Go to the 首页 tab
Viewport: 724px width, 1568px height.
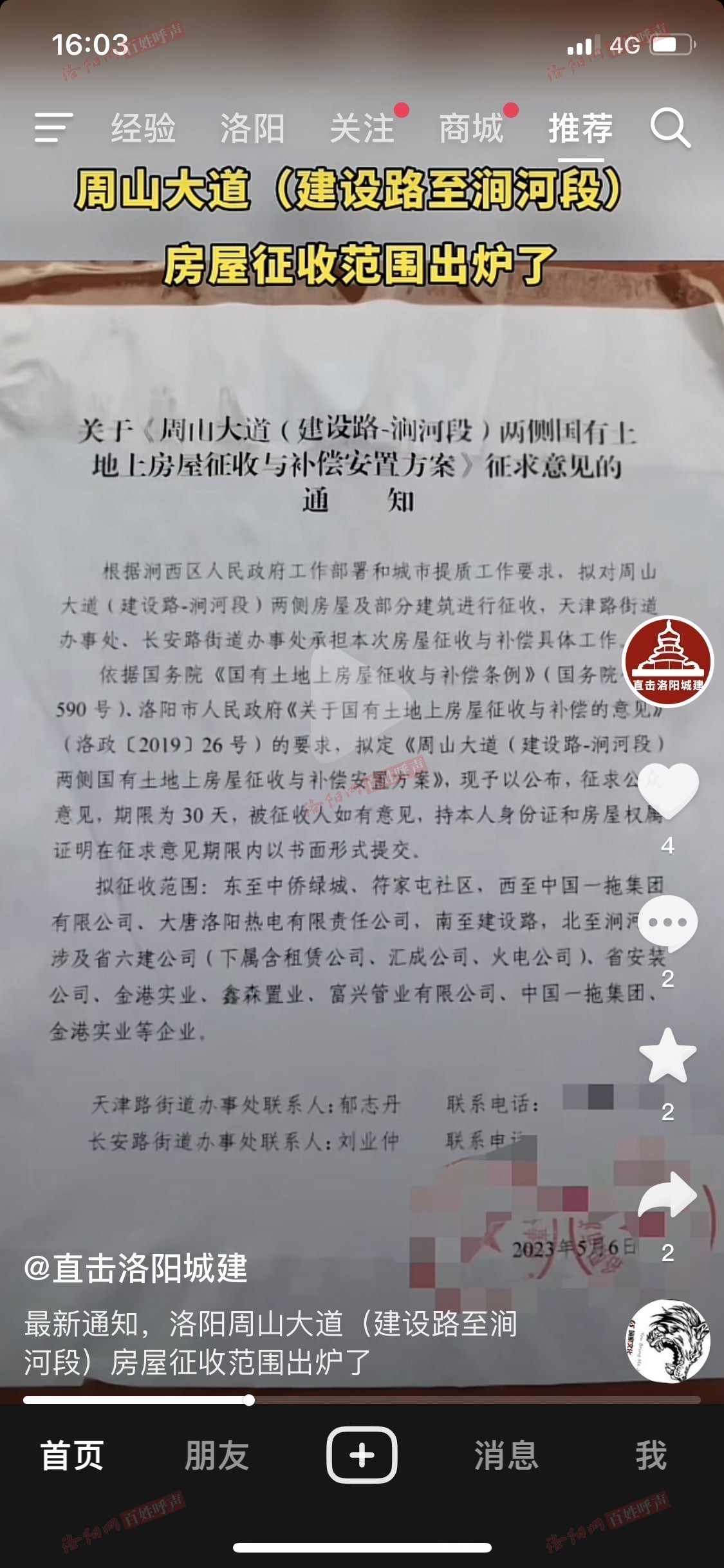[72, 1455]
